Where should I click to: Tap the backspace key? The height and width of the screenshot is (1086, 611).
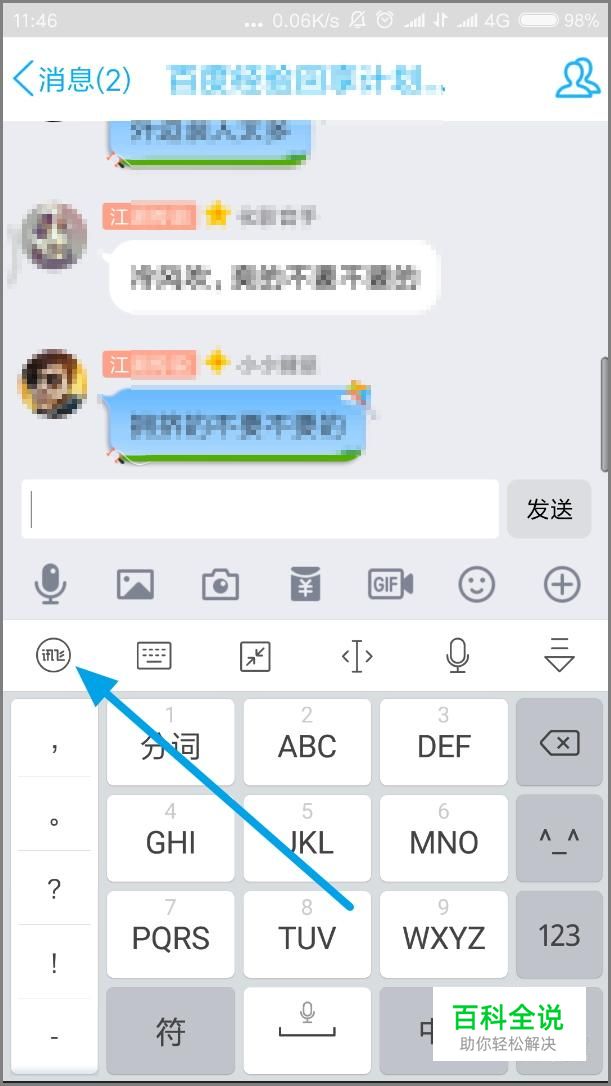click(559, 743)
